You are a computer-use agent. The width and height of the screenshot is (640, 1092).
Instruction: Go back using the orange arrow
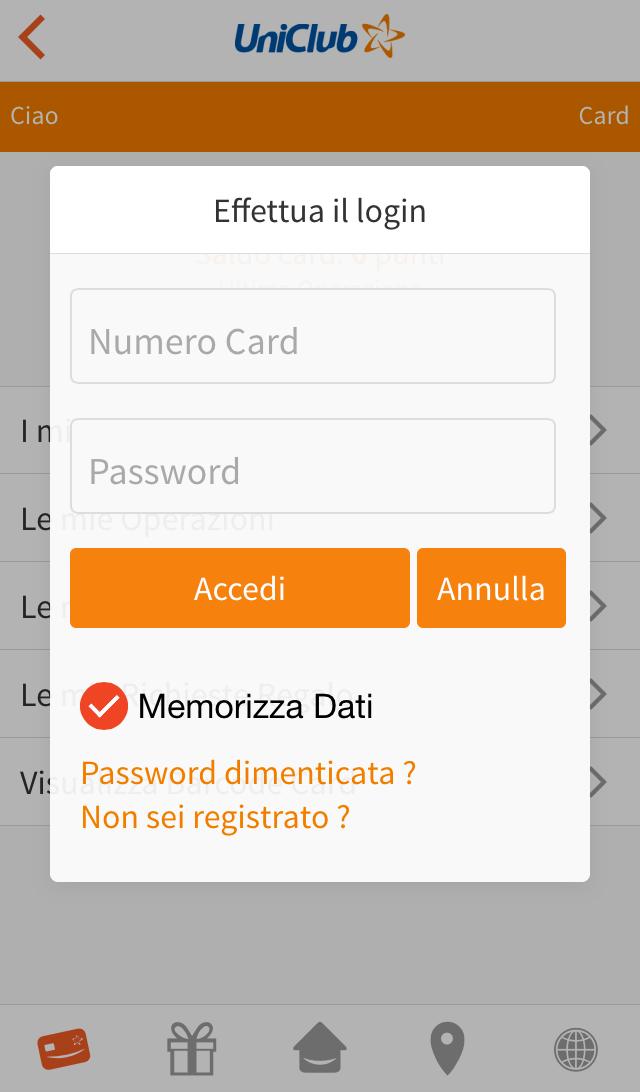point(32,38)
